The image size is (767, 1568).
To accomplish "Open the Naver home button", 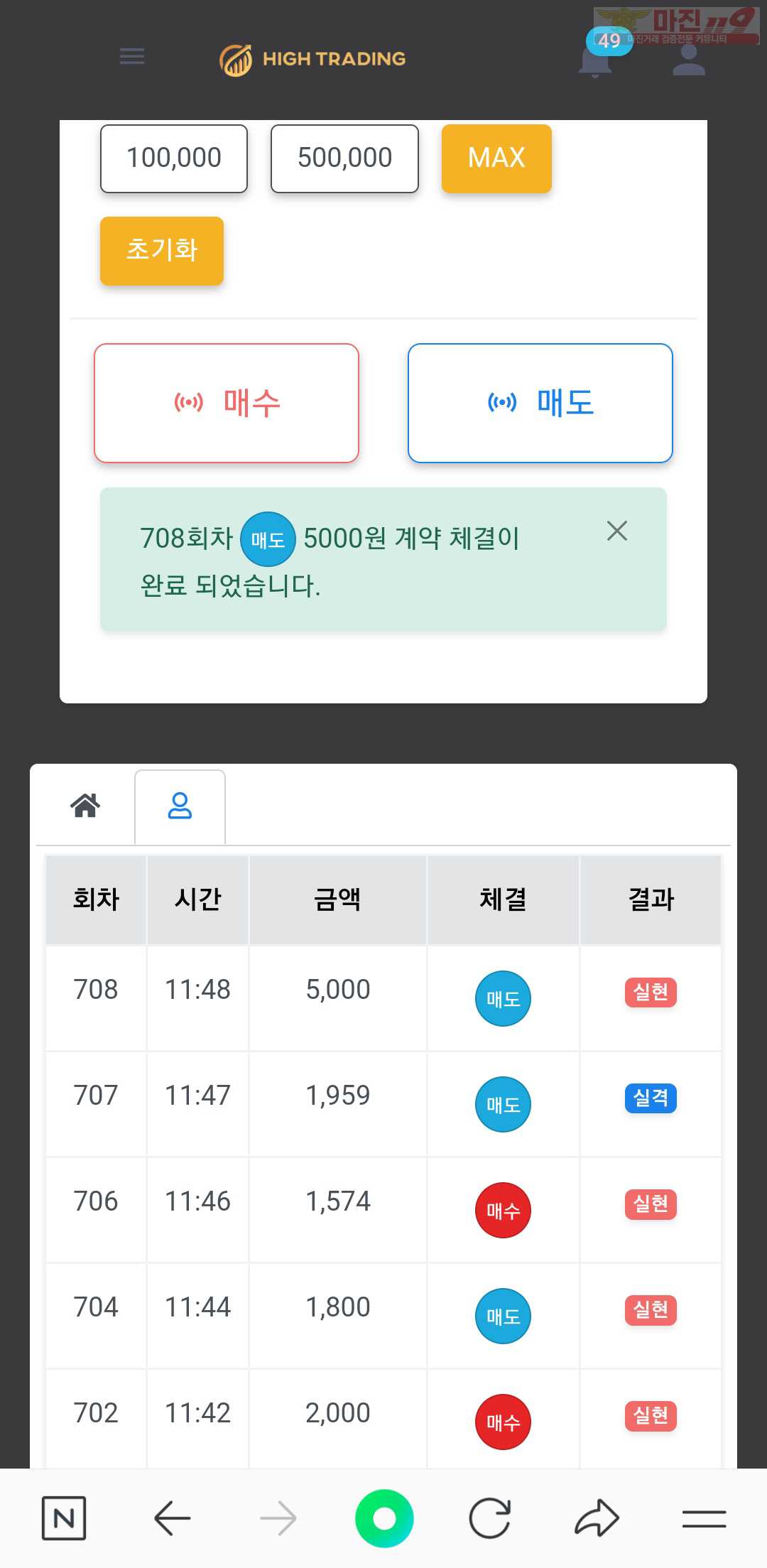I will [64, 1518].
